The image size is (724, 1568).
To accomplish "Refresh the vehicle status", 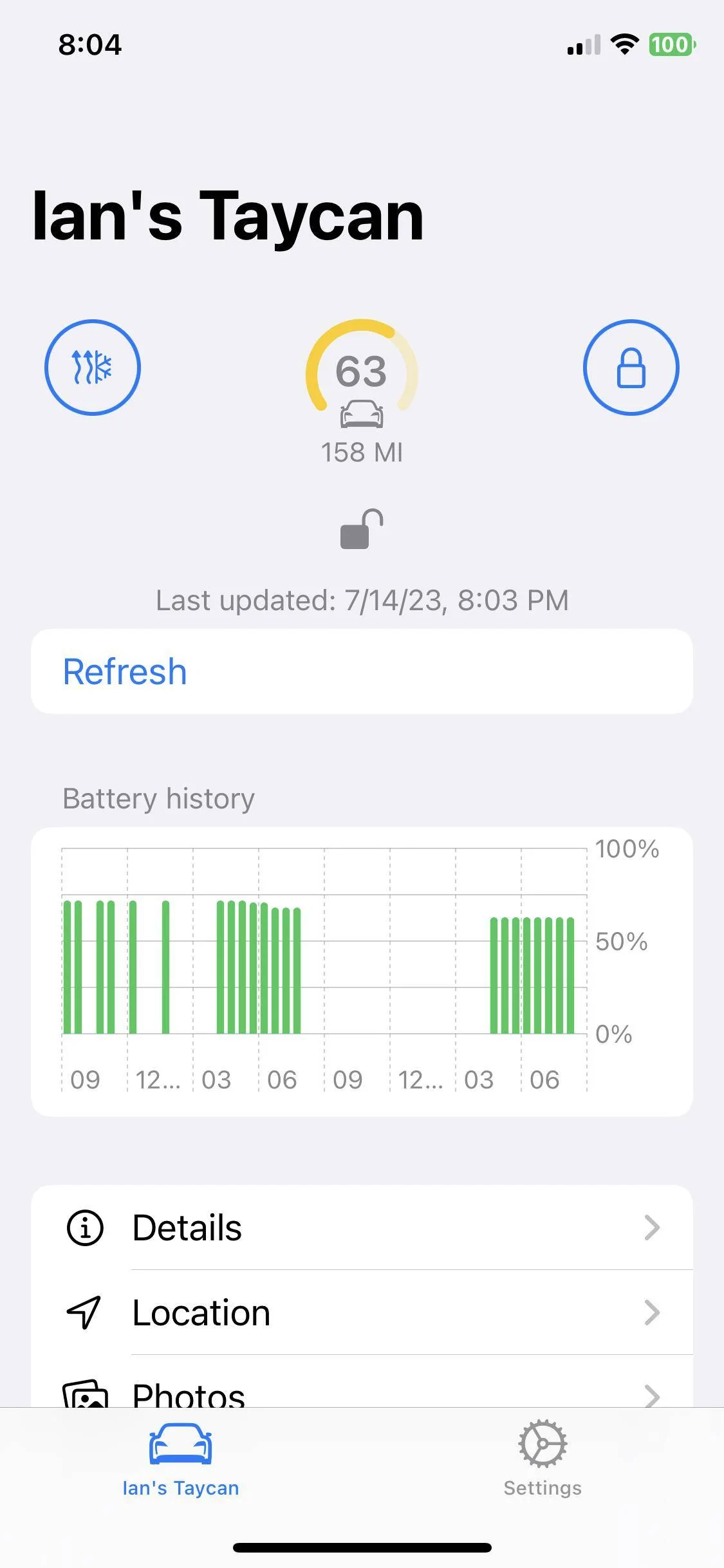I will coord(362,671).
